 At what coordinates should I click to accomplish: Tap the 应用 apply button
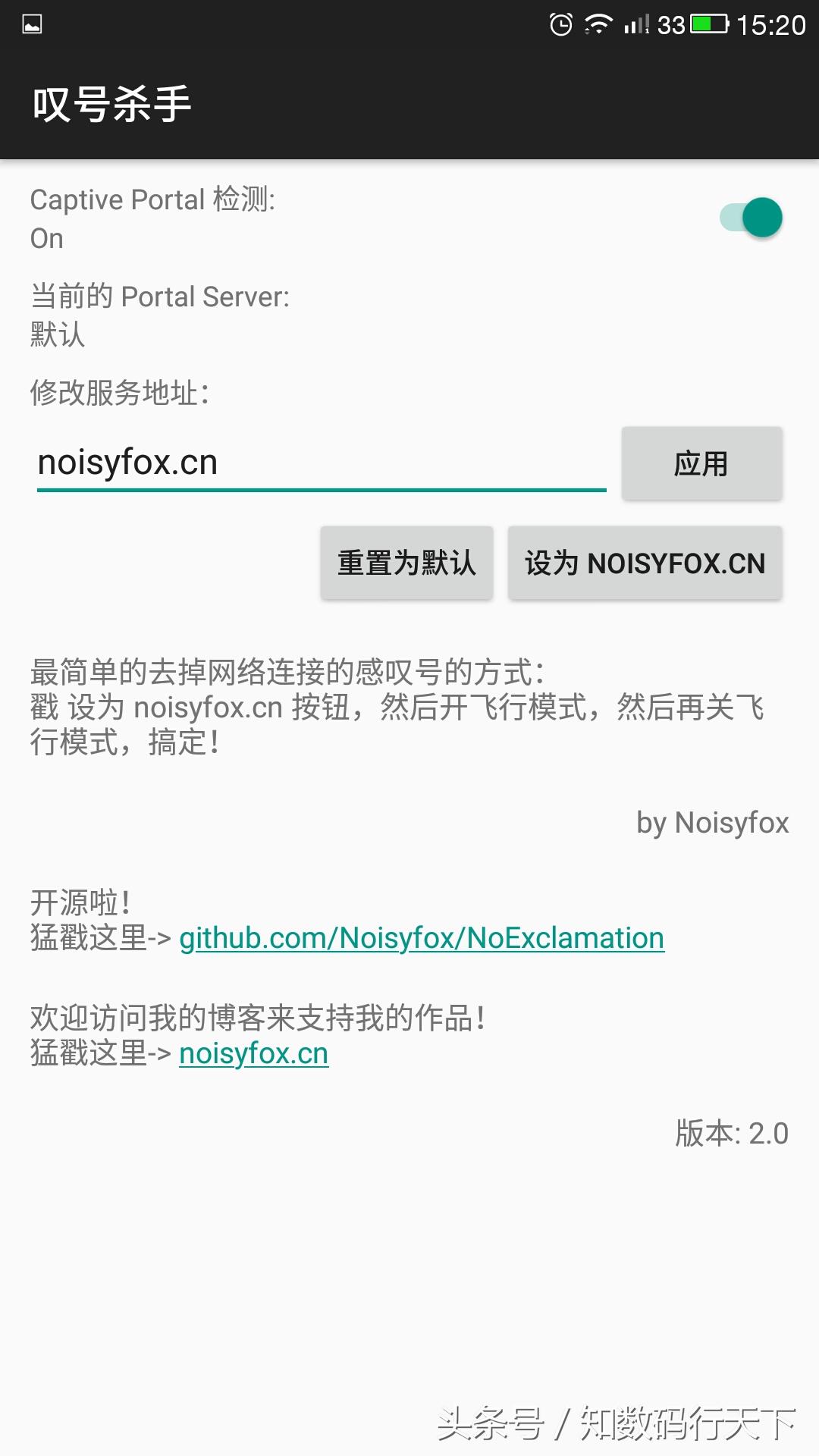click(701, 463)
